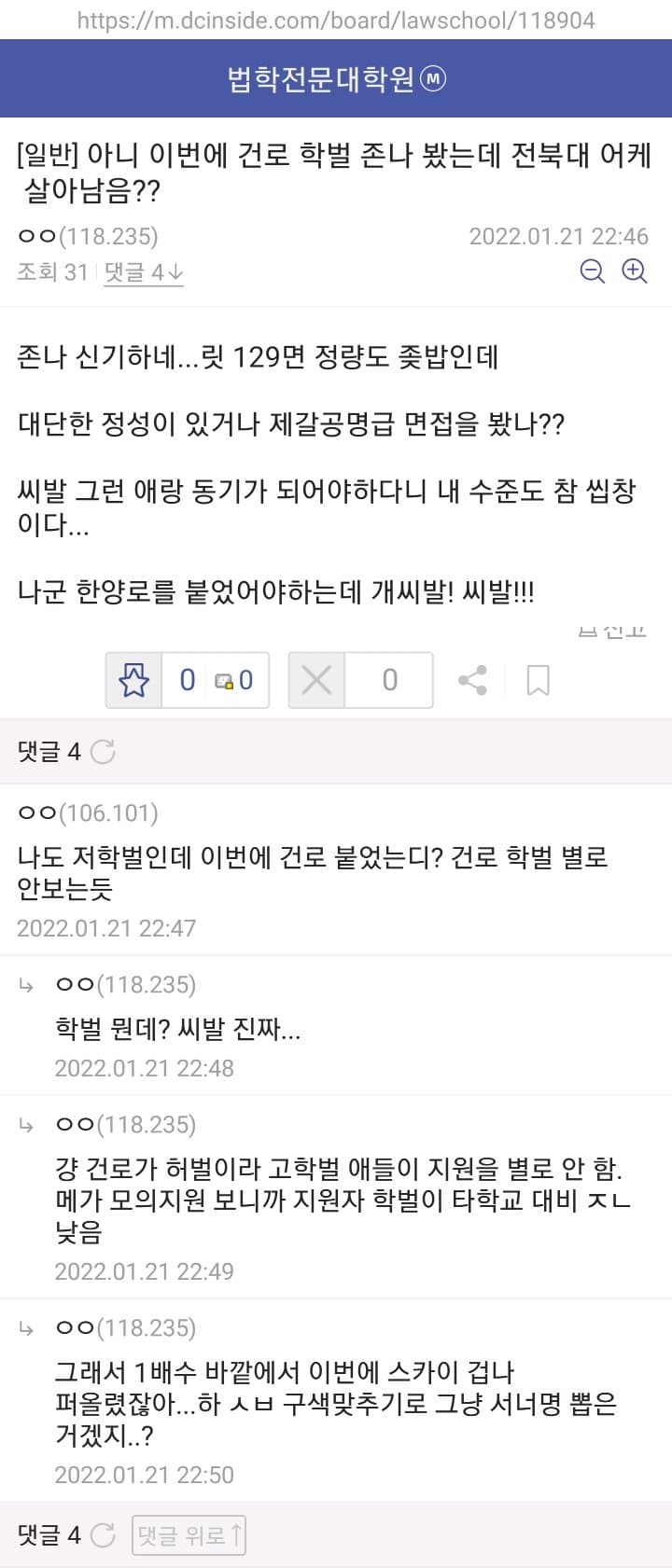Viewport: 672px width, 1568px height.
Task: Decrease text size with the zoom-out magnifier
Action: tap(593, 271)
